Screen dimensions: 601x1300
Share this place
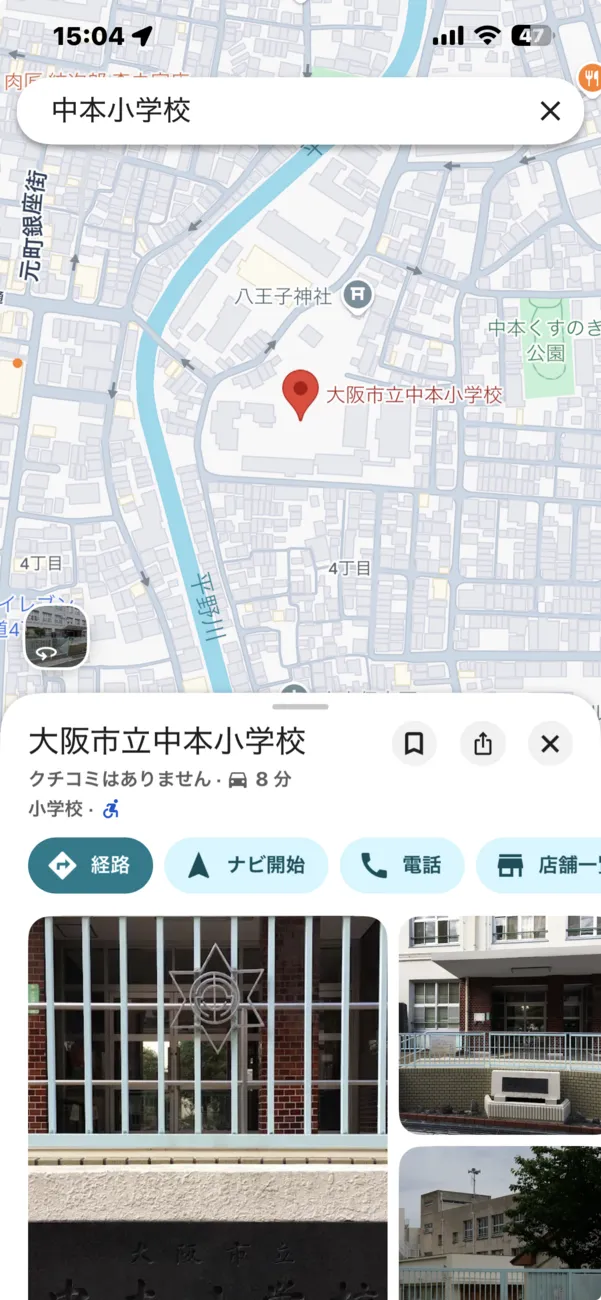483,744
